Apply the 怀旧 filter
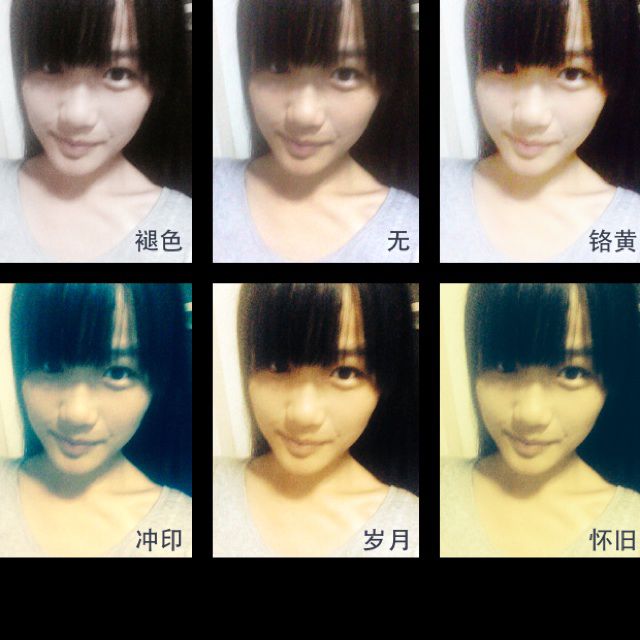 pyautogui.click(x=540, y=420)
